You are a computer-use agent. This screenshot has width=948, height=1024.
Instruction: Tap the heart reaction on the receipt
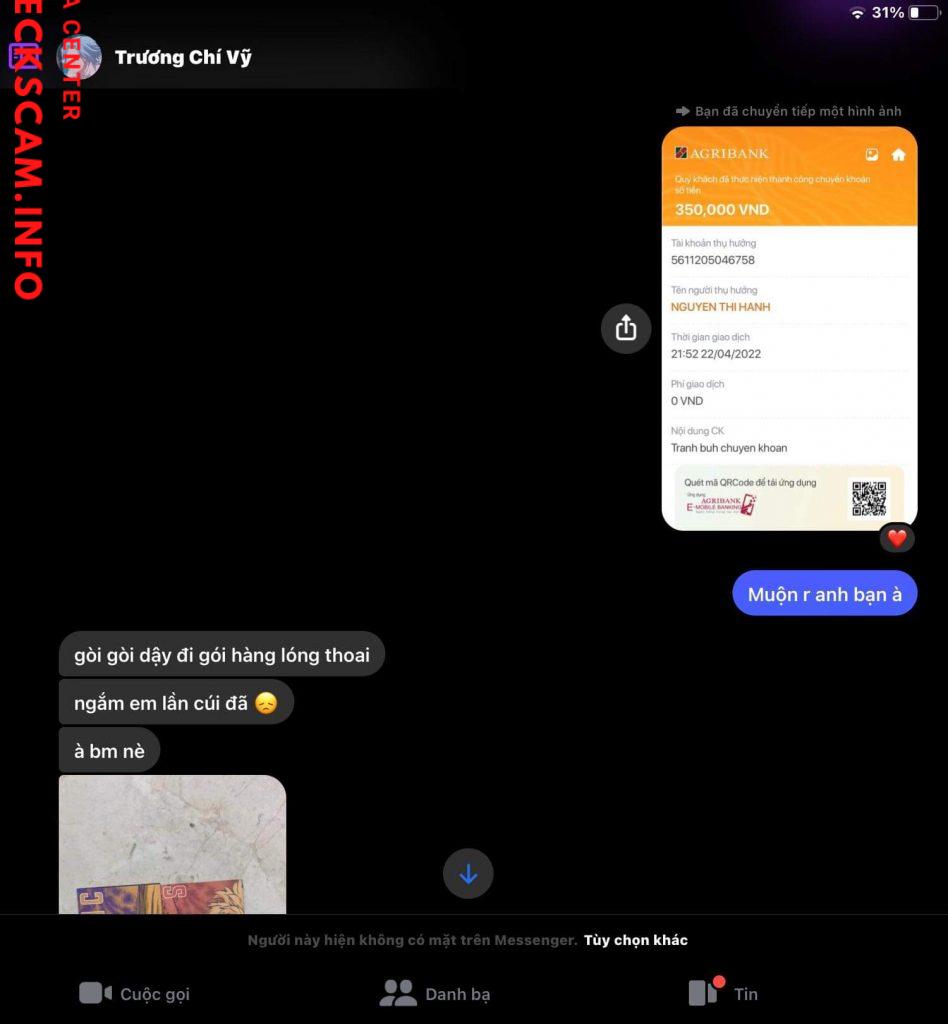coord(897,538)
